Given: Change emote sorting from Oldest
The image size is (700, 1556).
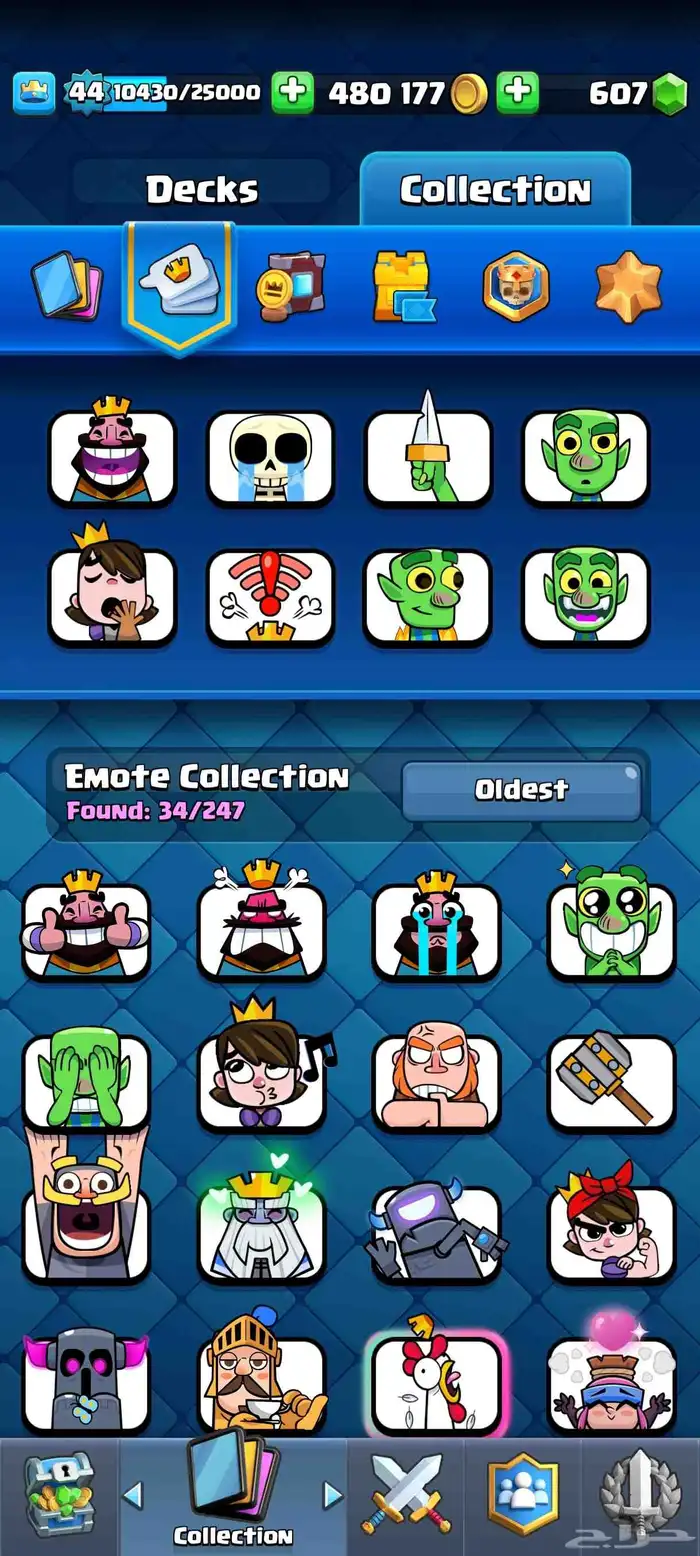Looking at the screenshot, I should (x=521, y=790).
